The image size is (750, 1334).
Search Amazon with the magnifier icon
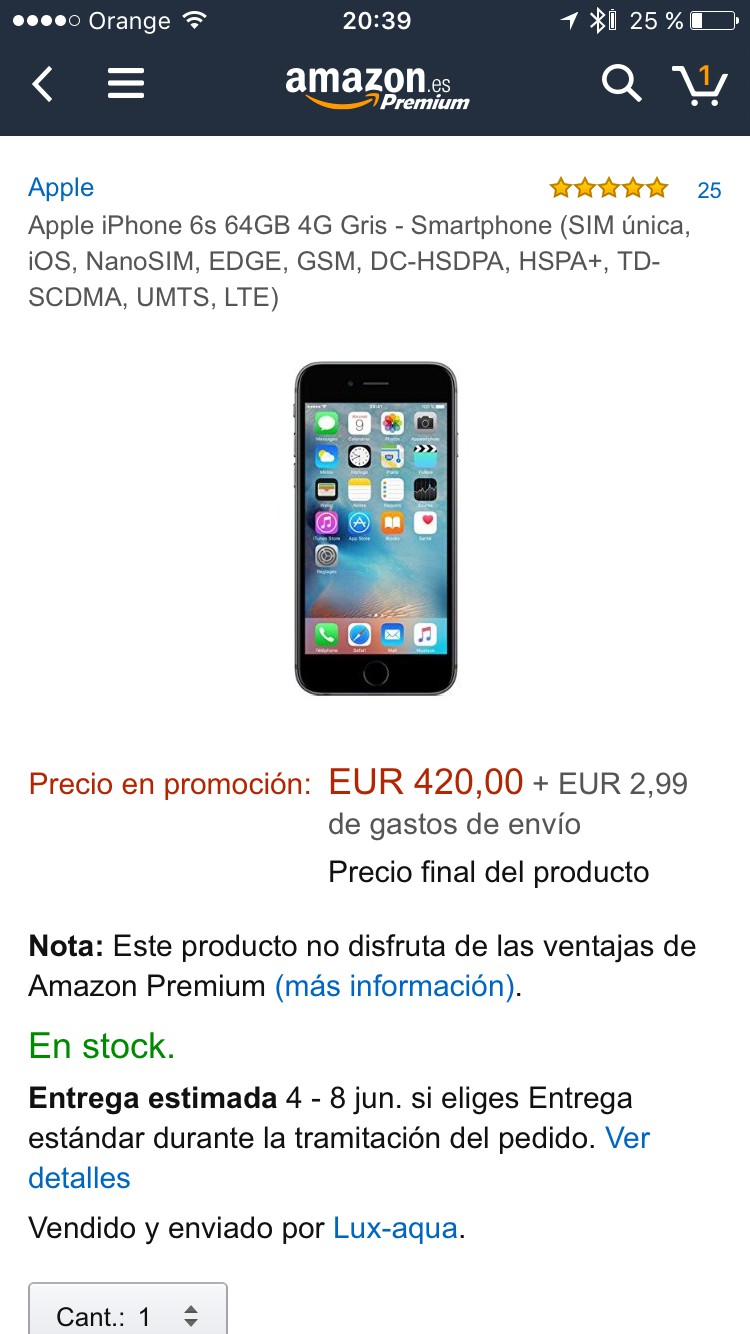[x=620, y=84]
